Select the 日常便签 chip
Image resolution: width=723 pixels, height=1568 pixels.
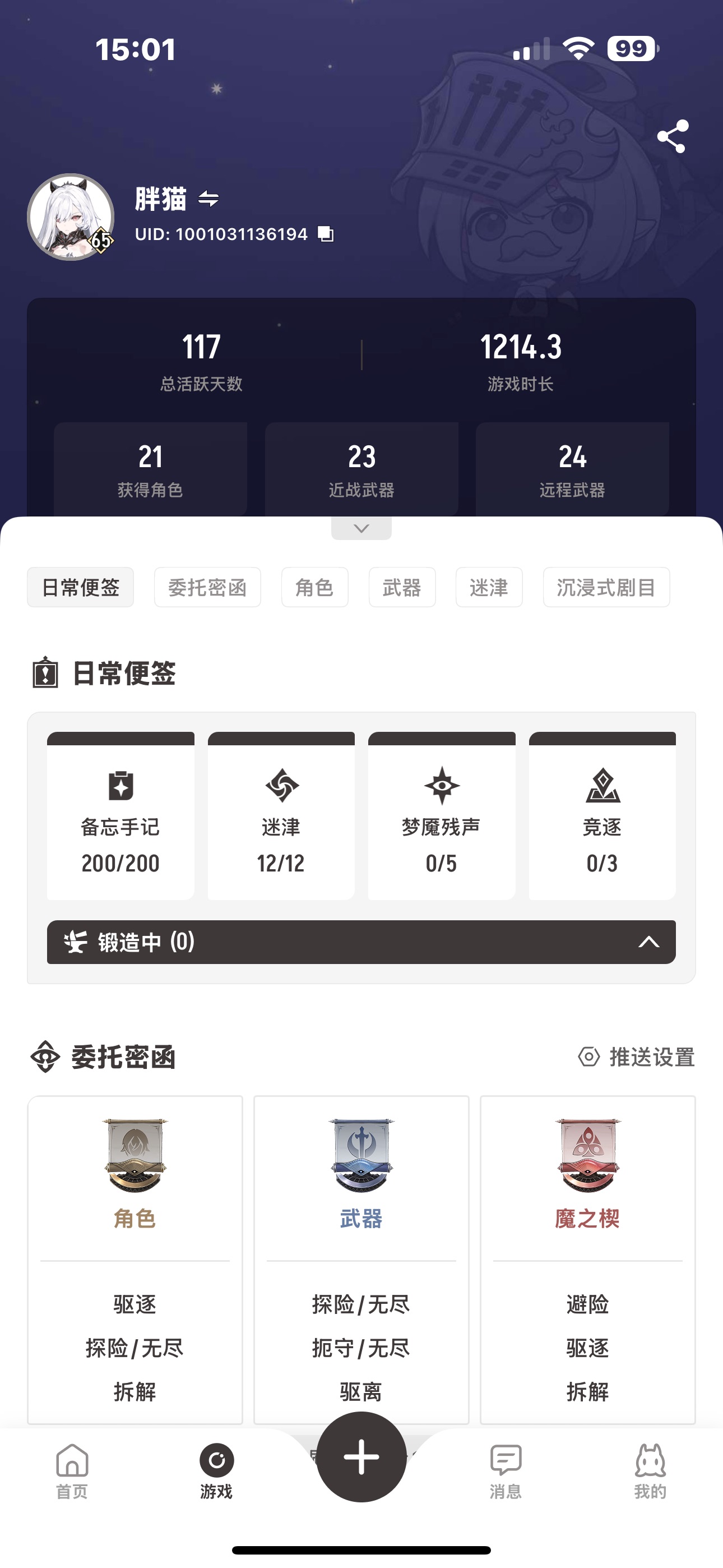click(x=80, y=587)
